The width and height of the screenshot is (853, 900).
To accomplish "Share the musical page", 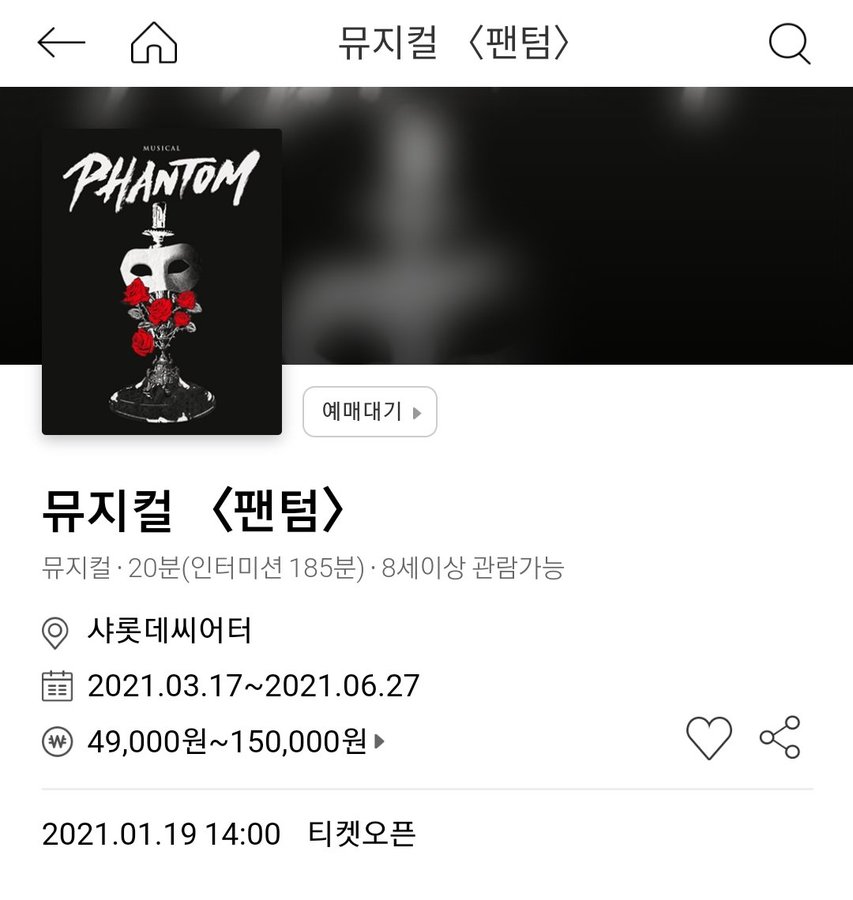I will pyautogui.click(x=780, y=738).
